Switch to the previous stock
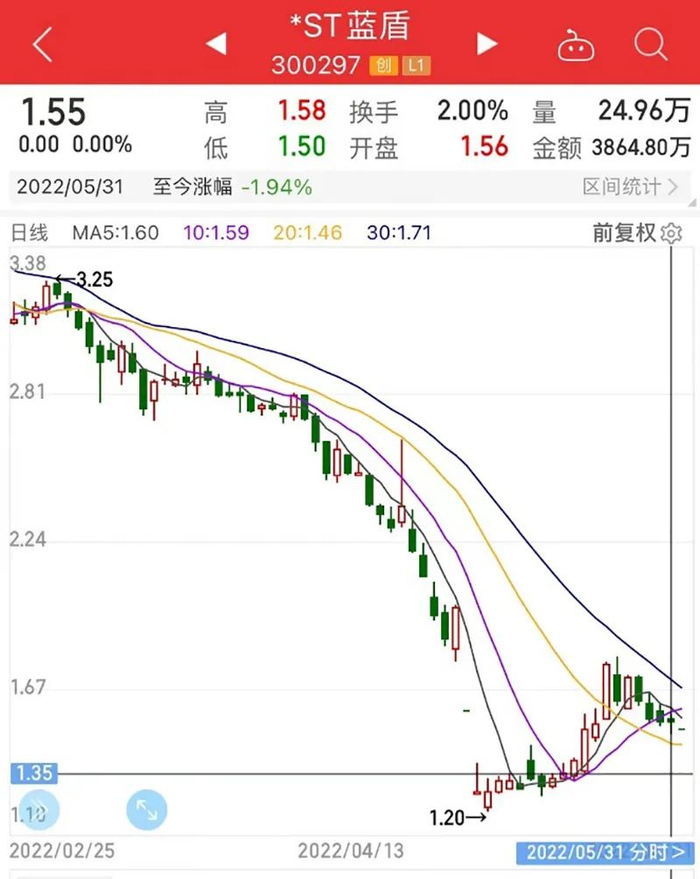 [x=216, y=44]
